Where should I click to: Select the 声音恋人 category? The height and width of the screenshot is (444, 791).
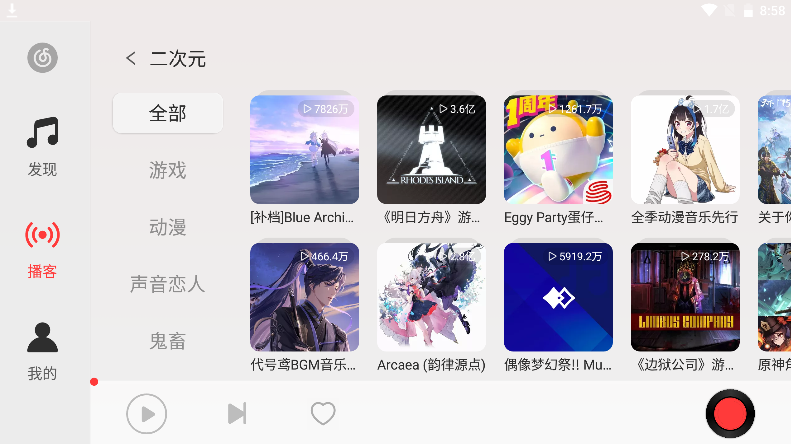(x=168, y=284)
